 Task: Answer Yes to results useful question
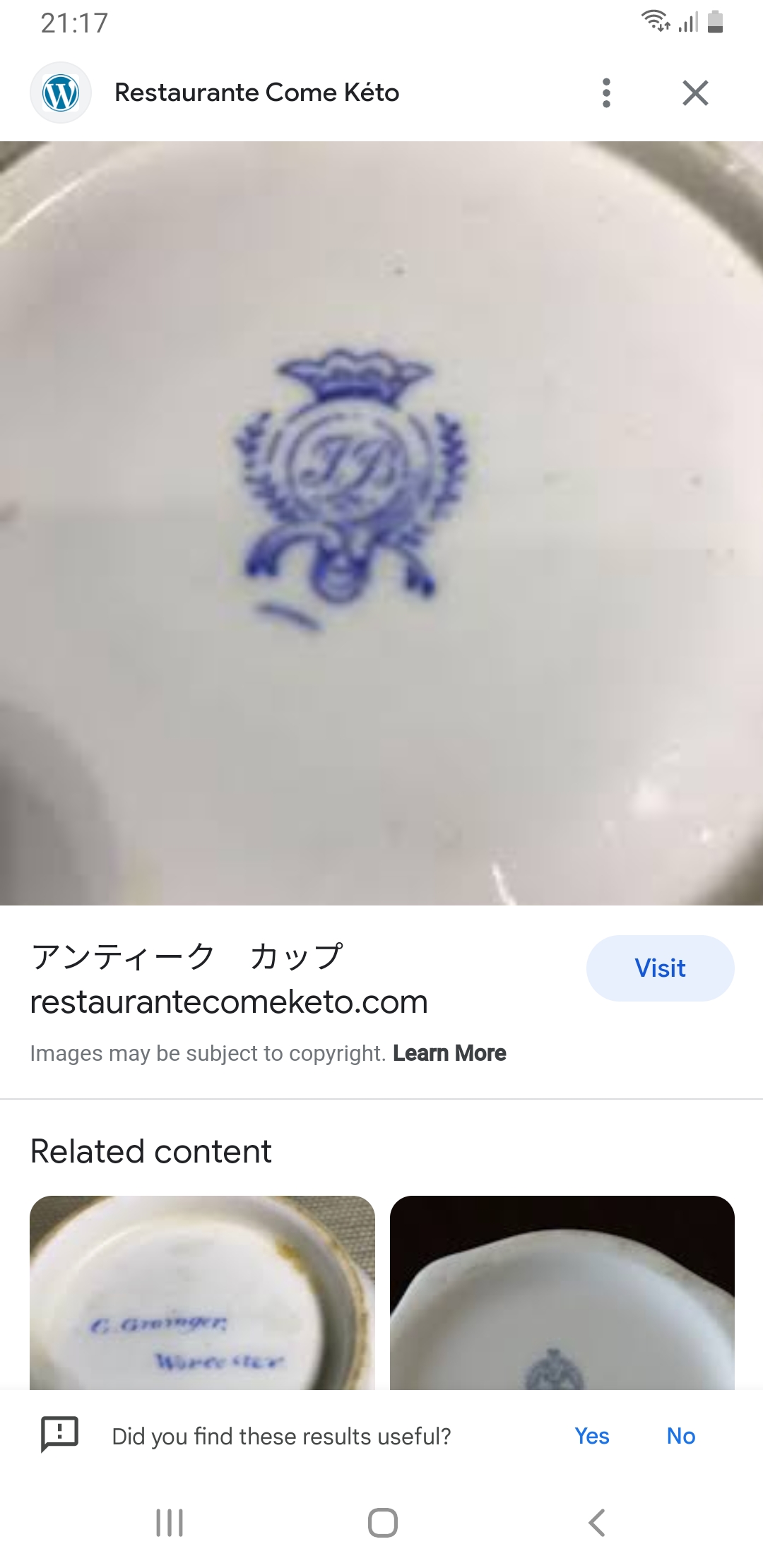click(x=591, y=1436)
